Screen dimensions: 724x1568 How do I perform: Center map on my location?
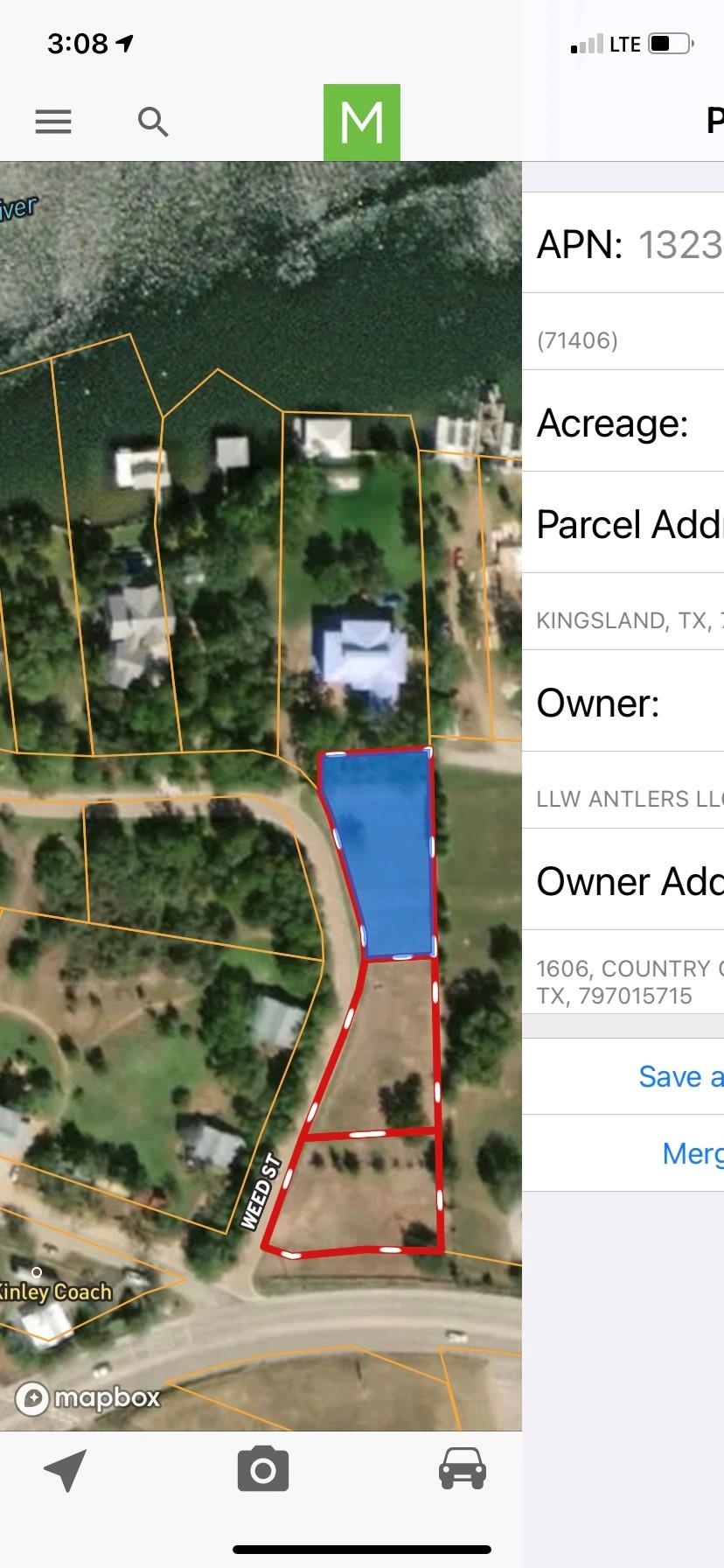click(x=66, y=1469)
